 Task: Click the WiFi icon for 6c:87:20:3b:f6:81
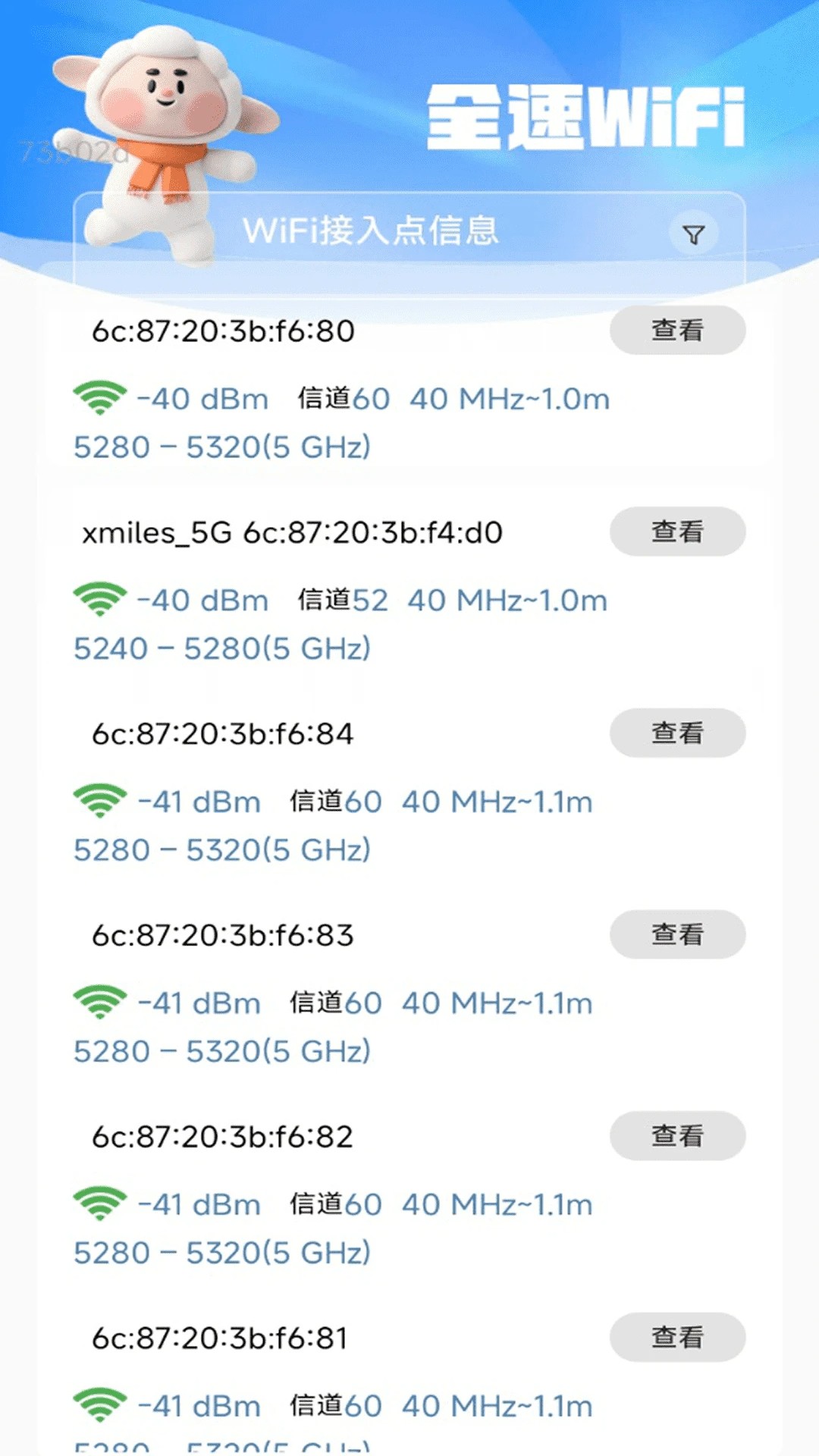pos(99,1404)
